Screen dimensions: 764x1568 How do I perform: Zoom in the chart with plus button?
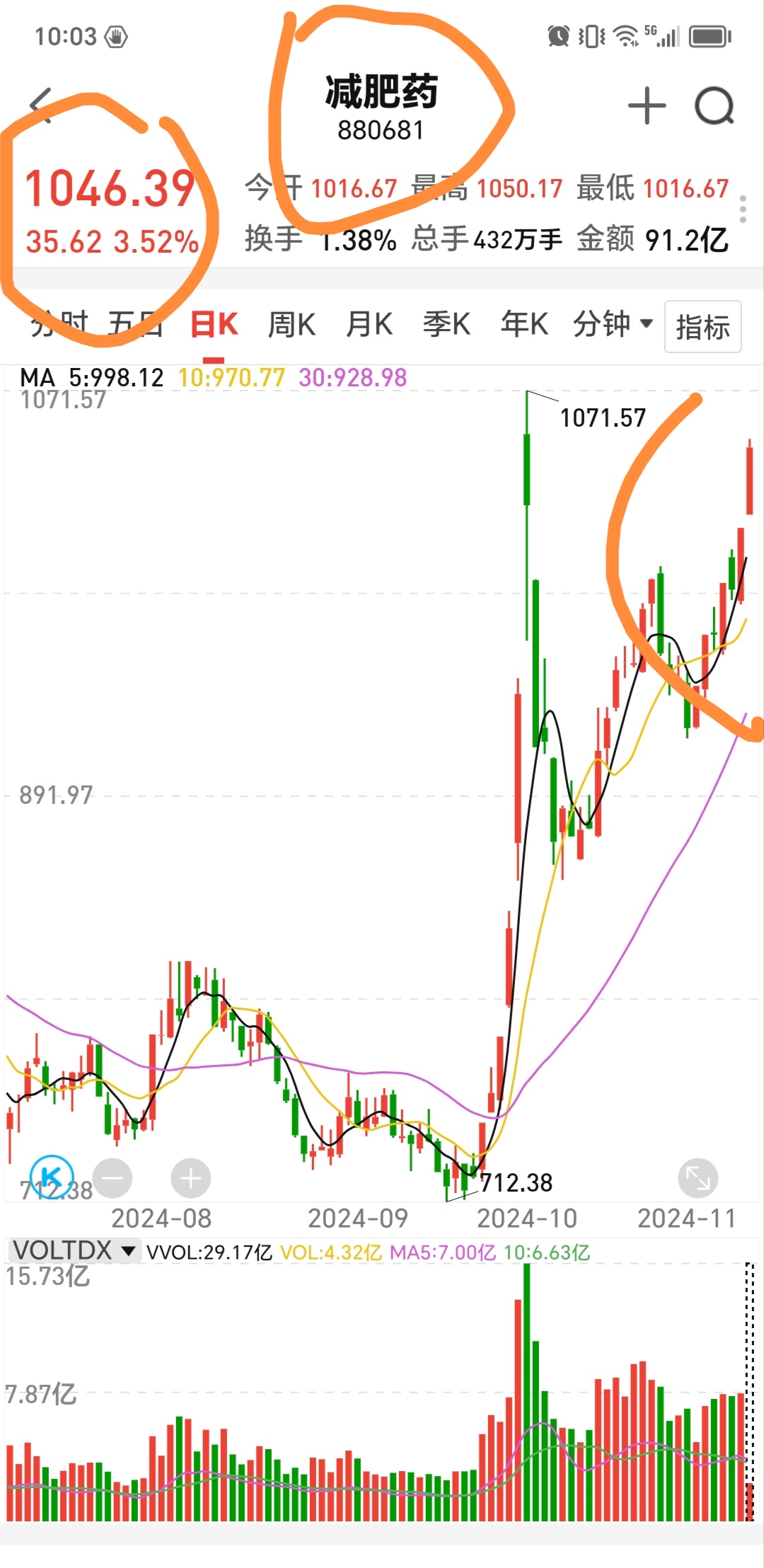(190, 1178)
